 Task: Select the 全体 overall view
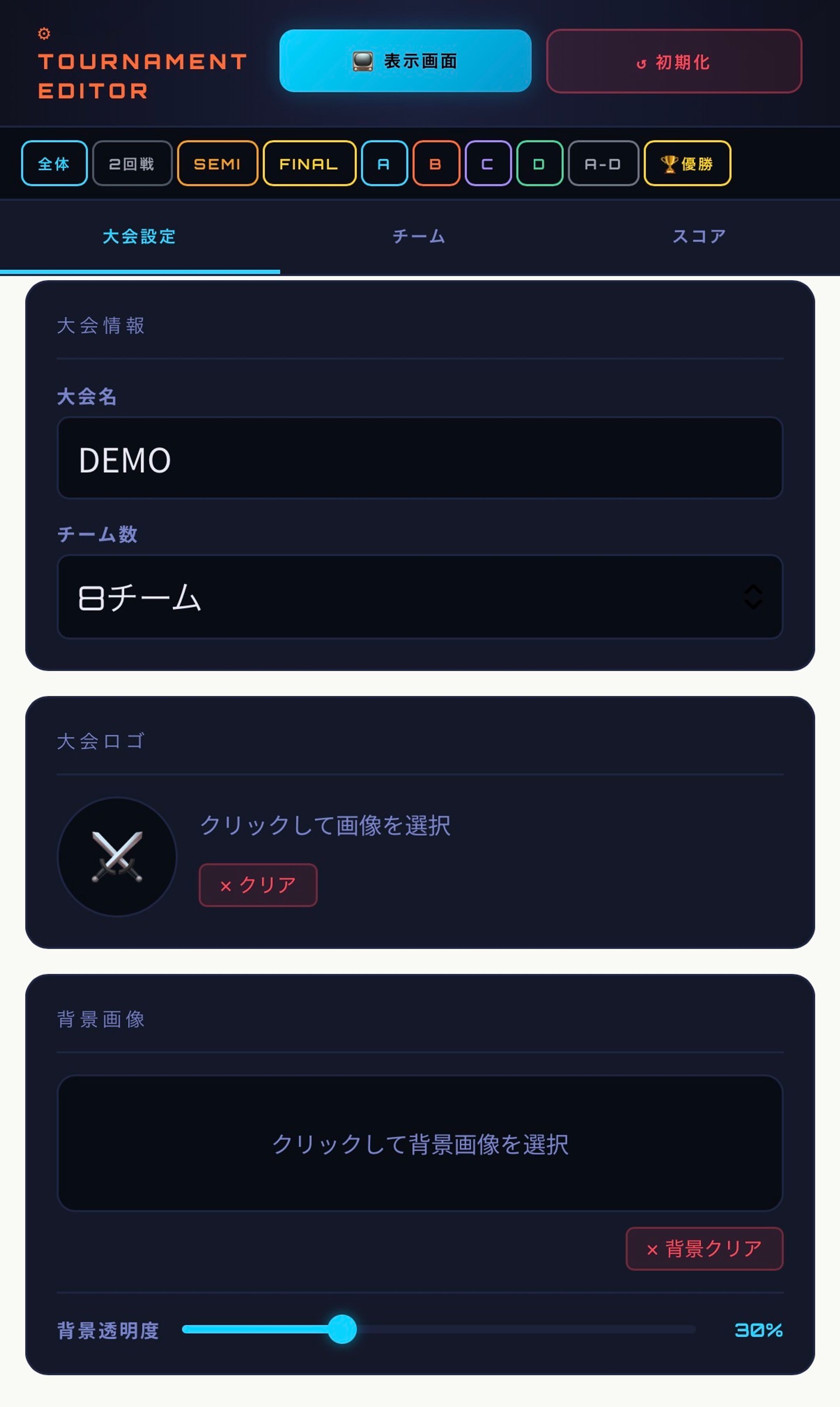coord(54,164)
